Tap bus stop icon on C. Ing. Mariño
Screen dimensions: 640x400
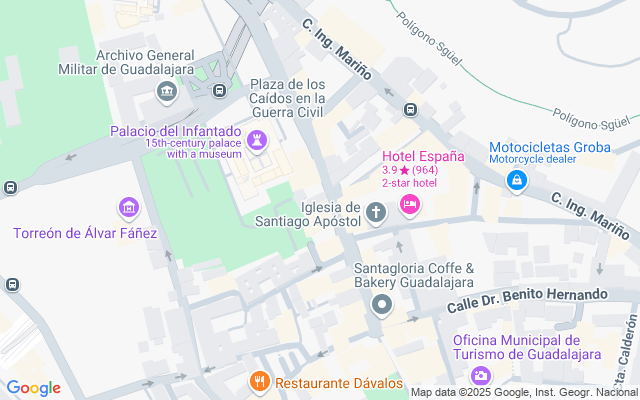pyautogui.click(x=410, y=109)
